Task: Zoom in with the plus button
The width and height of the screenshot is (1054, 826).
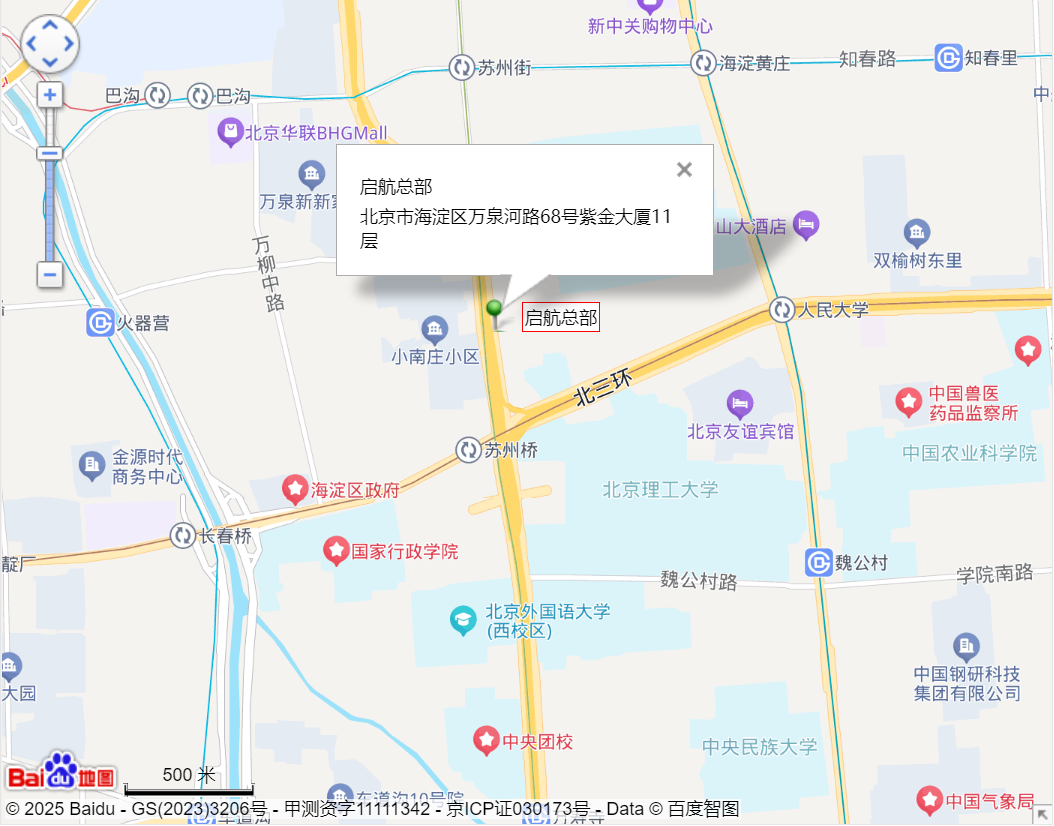Action: (50, 96)
